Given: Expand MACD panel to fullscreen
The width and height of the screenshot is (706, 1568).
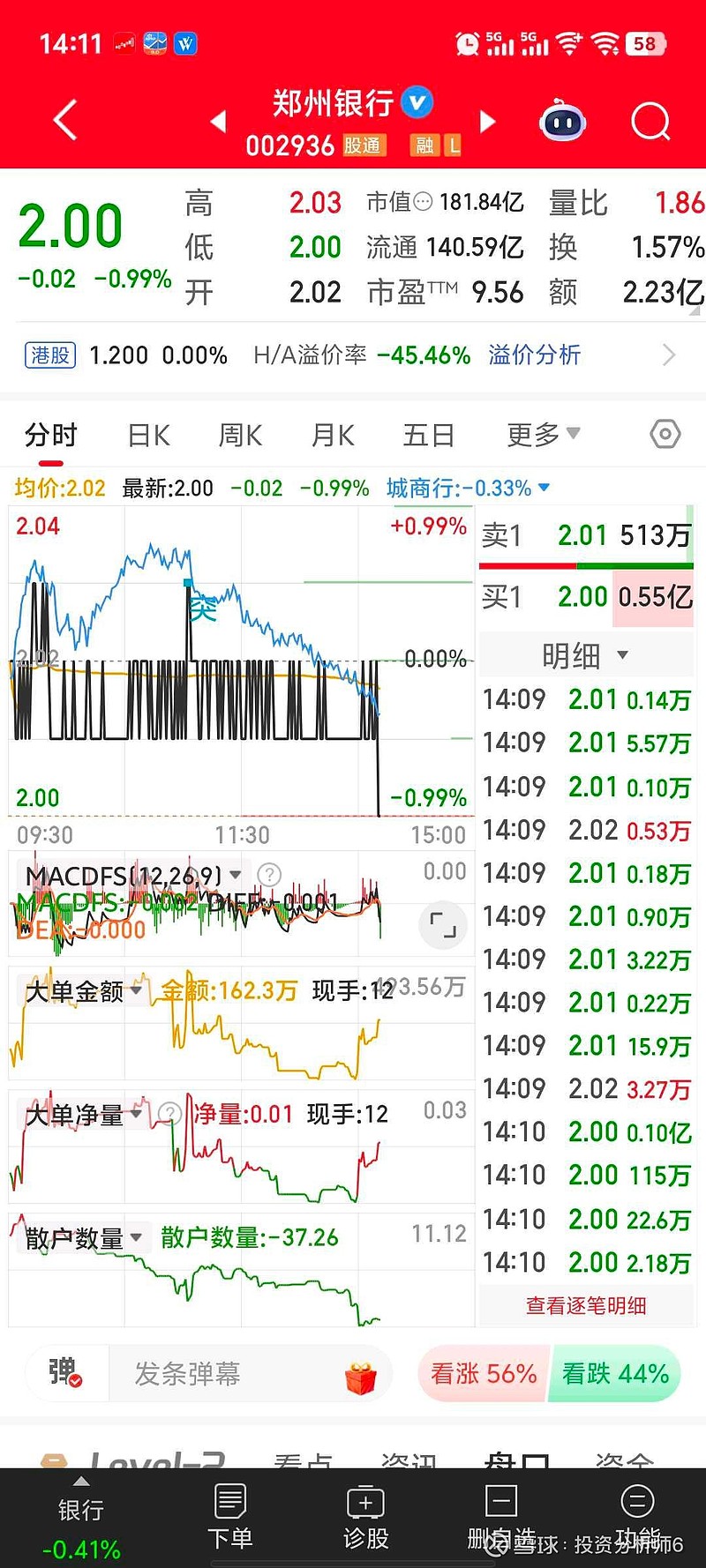Looking at the screenshot, I should [x=443, y=925].
